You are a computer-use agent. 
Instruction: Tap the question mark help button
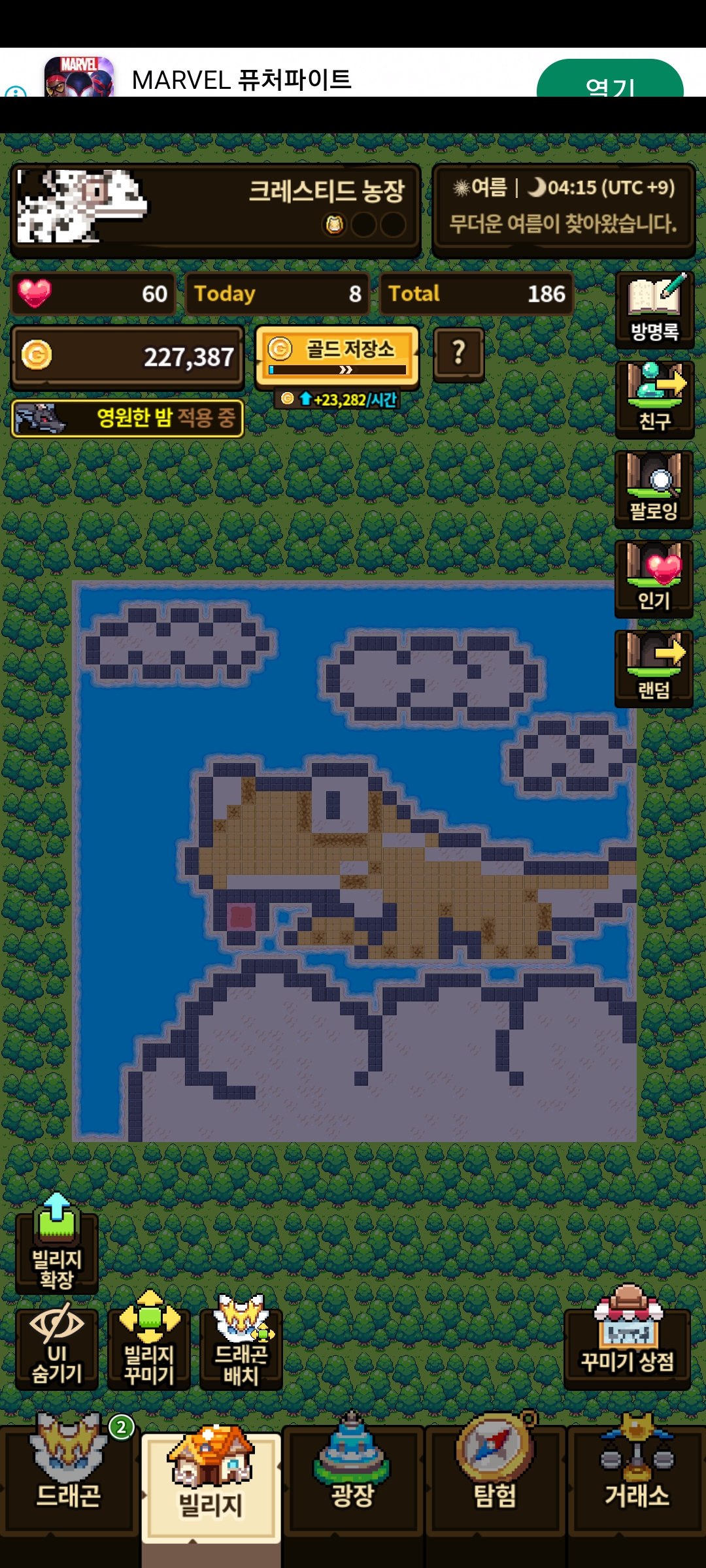459,353
